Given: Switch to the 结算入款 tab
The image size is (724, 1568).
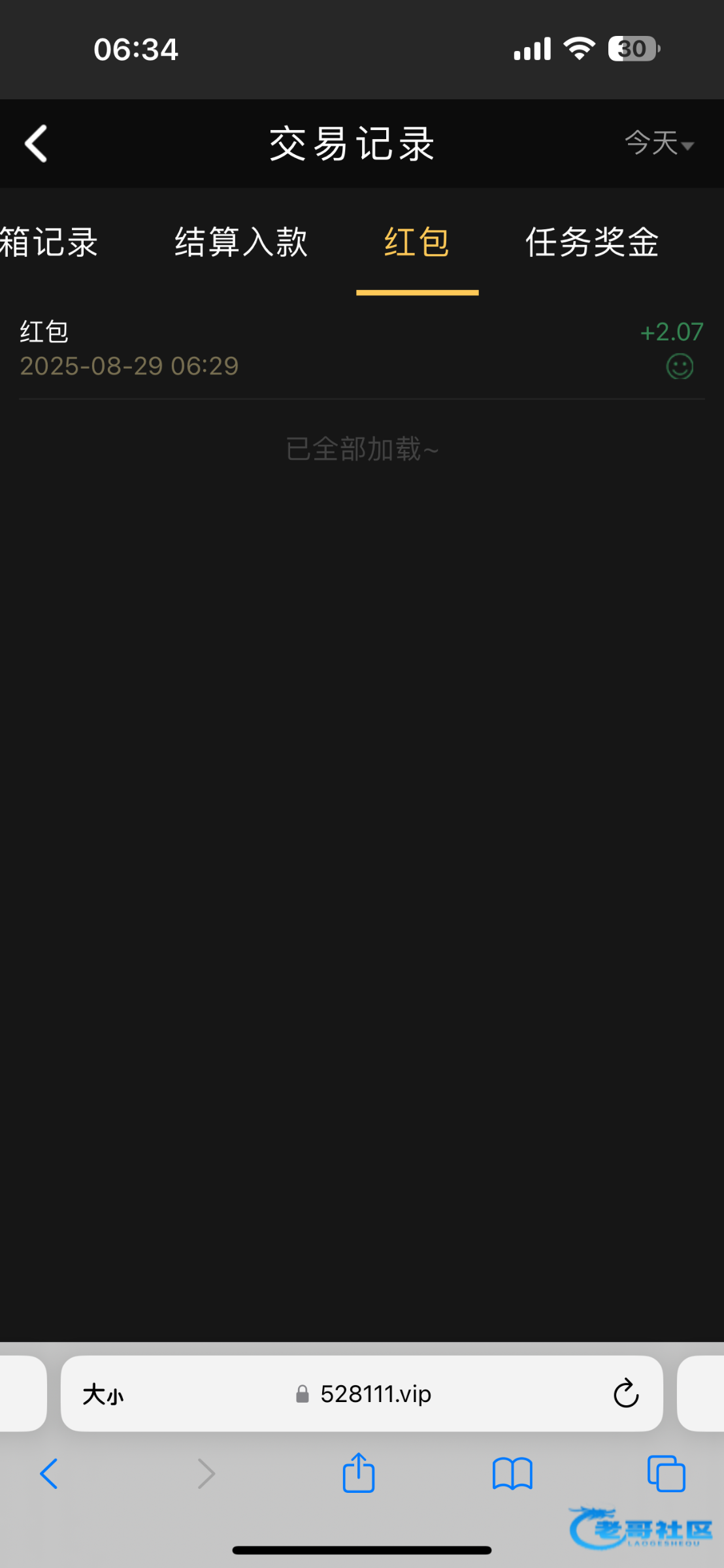Looking at the screenshot, I should click(x=241, y=242).
